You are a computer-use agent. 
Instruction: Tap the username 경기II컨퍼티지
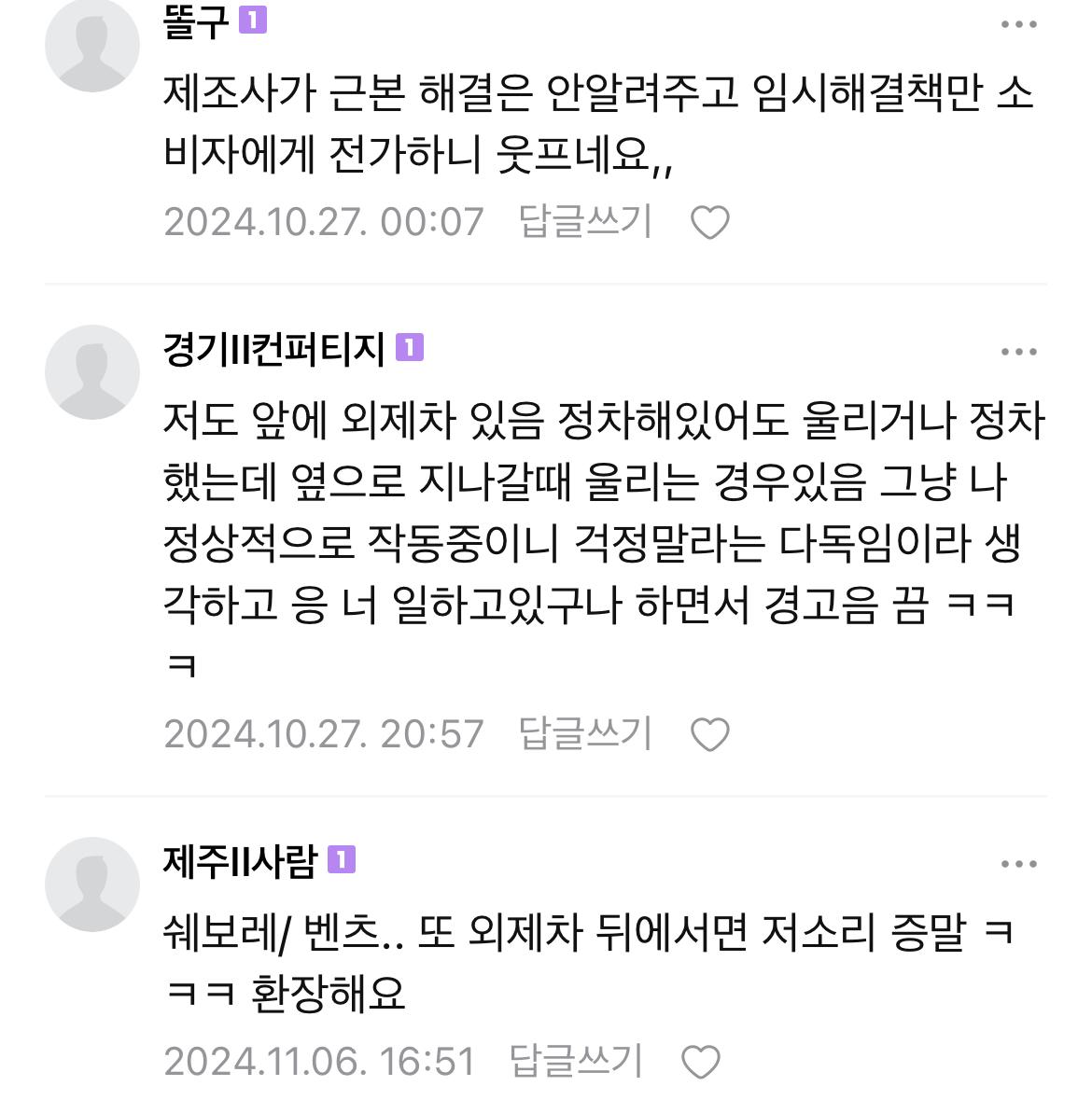point(273,349)
